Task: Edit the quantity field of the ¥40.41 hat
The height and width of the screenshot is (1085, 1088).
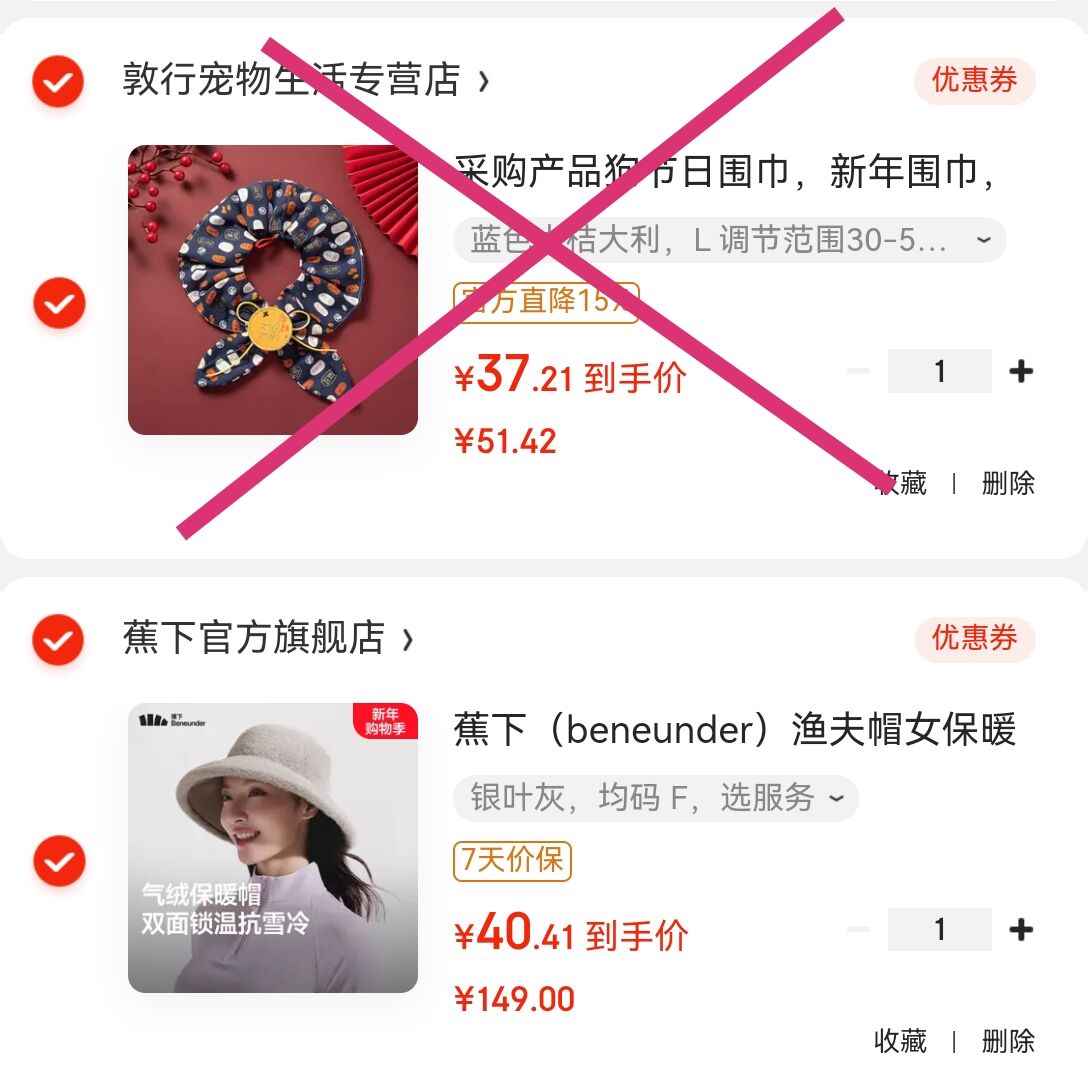Action: [939, 930]
